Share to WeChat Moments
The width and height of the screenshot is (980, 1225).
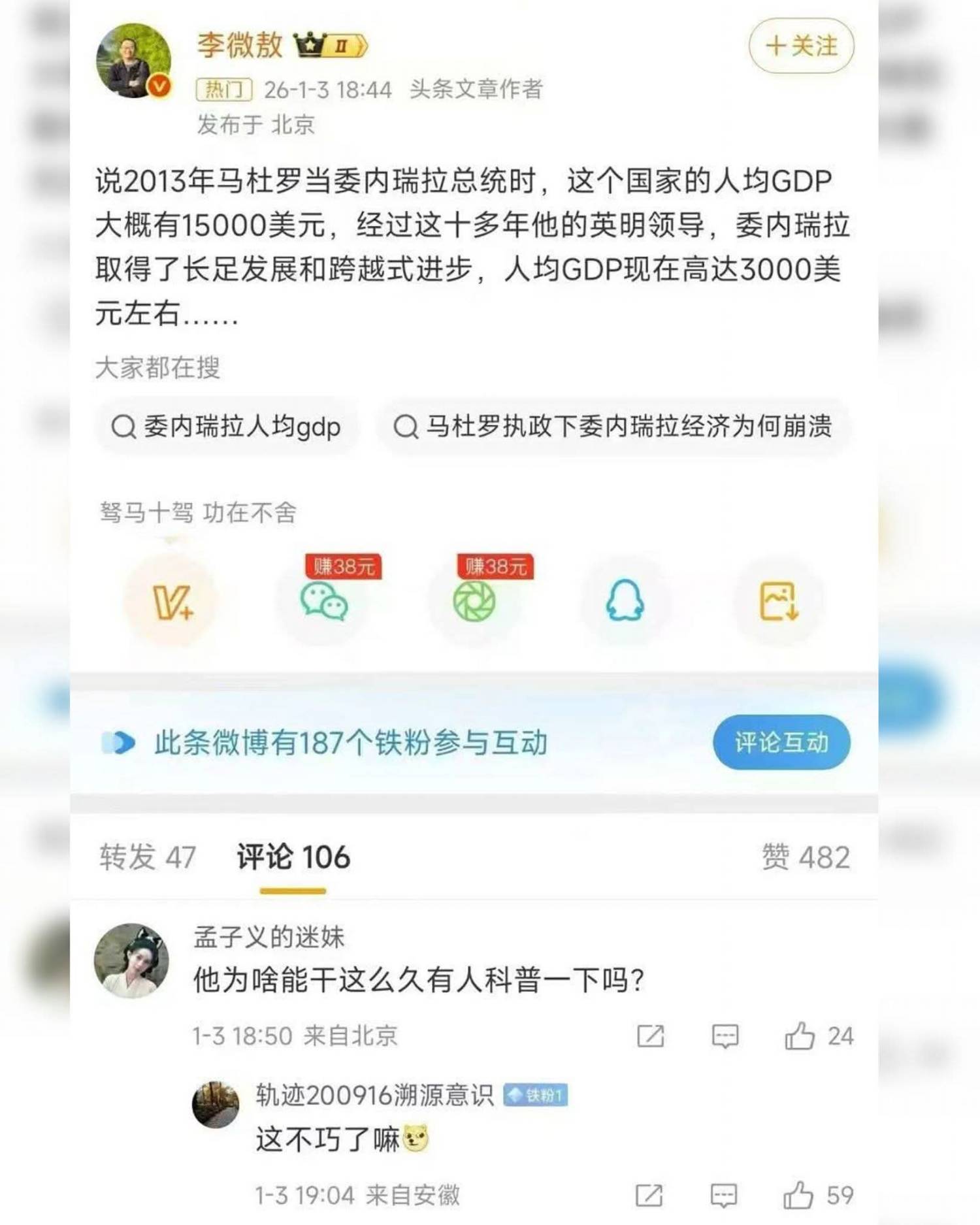(x=474, y=602)
